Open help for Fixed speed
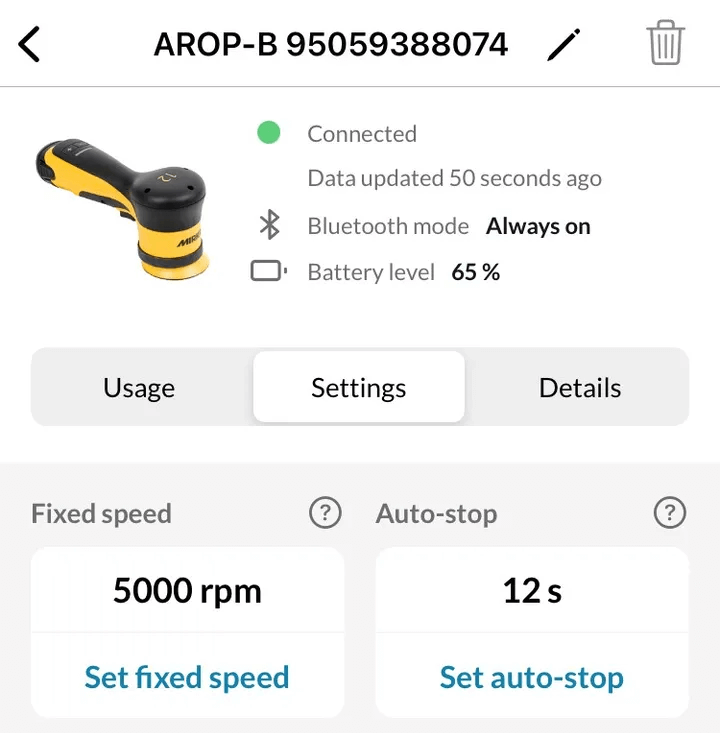This screenshot has height=733, width=720. click(x=325, y=514)
